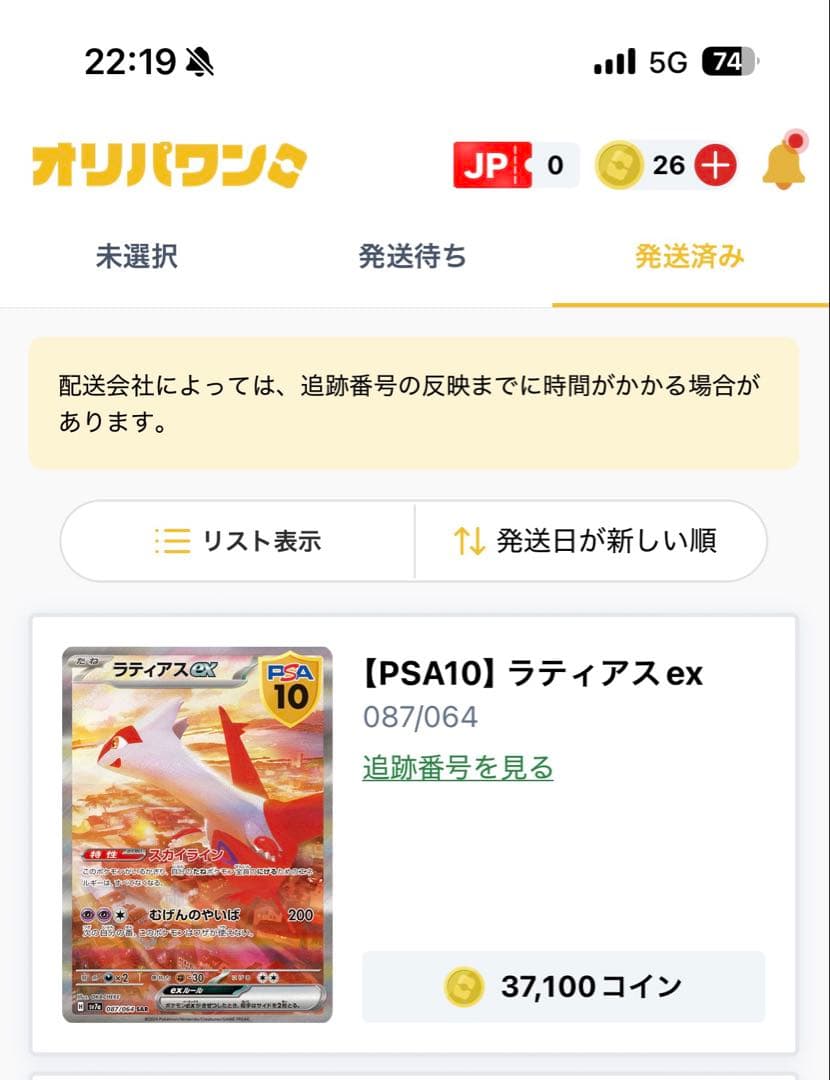Tap the list icon next to リスト表示
This screenshot has height=1080, width=830.
[172, 541]
